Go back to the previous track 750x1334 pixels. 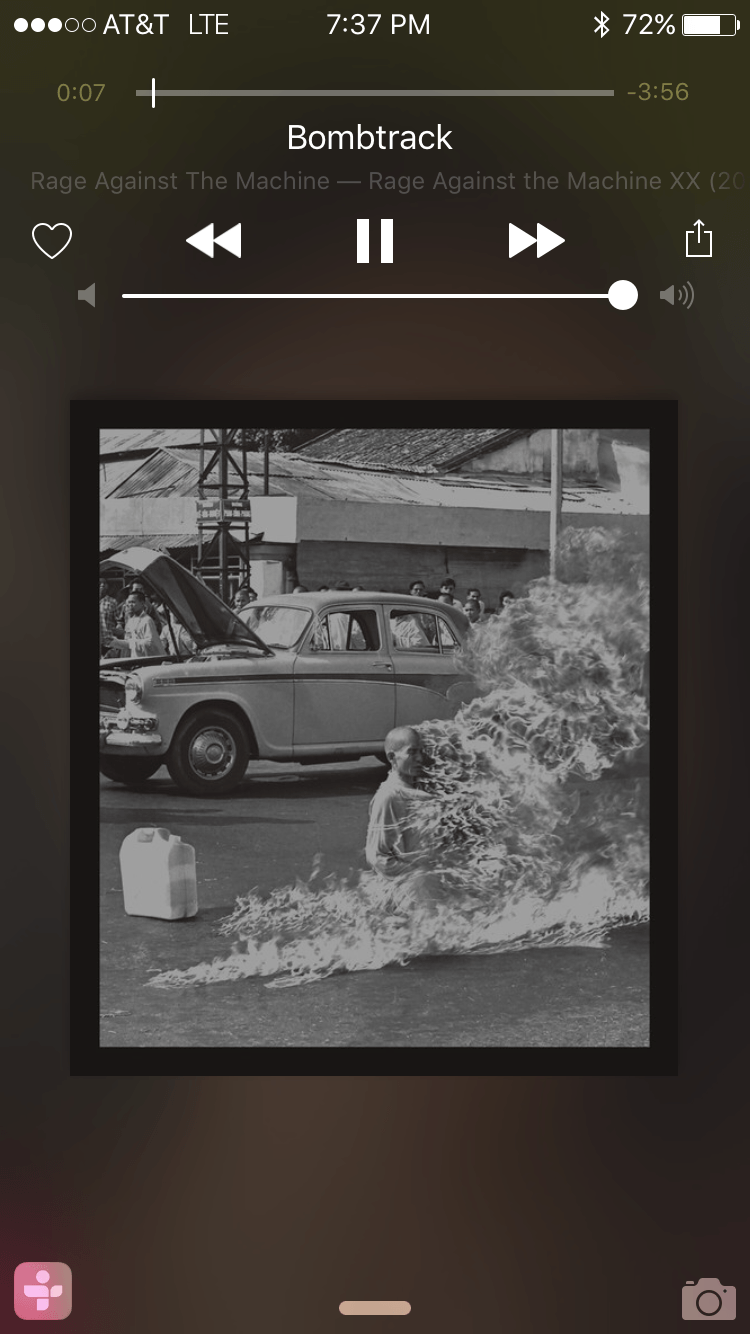214,241
